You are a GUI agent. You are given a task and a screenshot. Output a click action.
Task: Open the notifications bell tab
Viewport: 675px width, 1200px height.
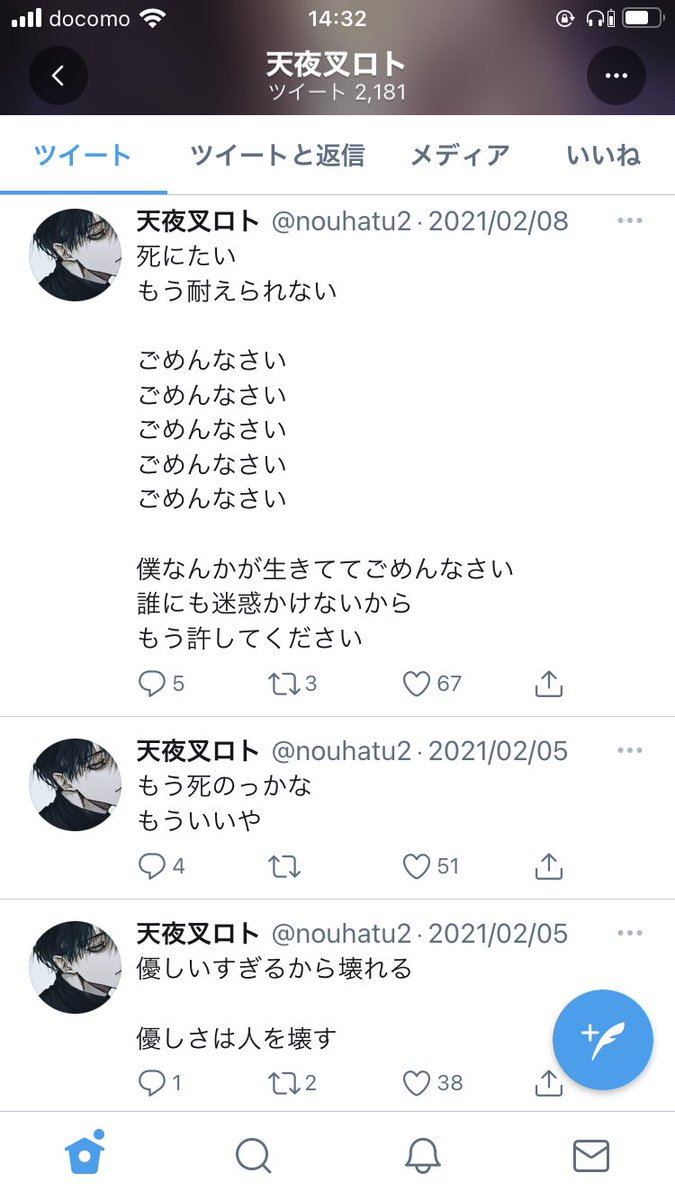pyautogui.click(x=422, y=1156)
